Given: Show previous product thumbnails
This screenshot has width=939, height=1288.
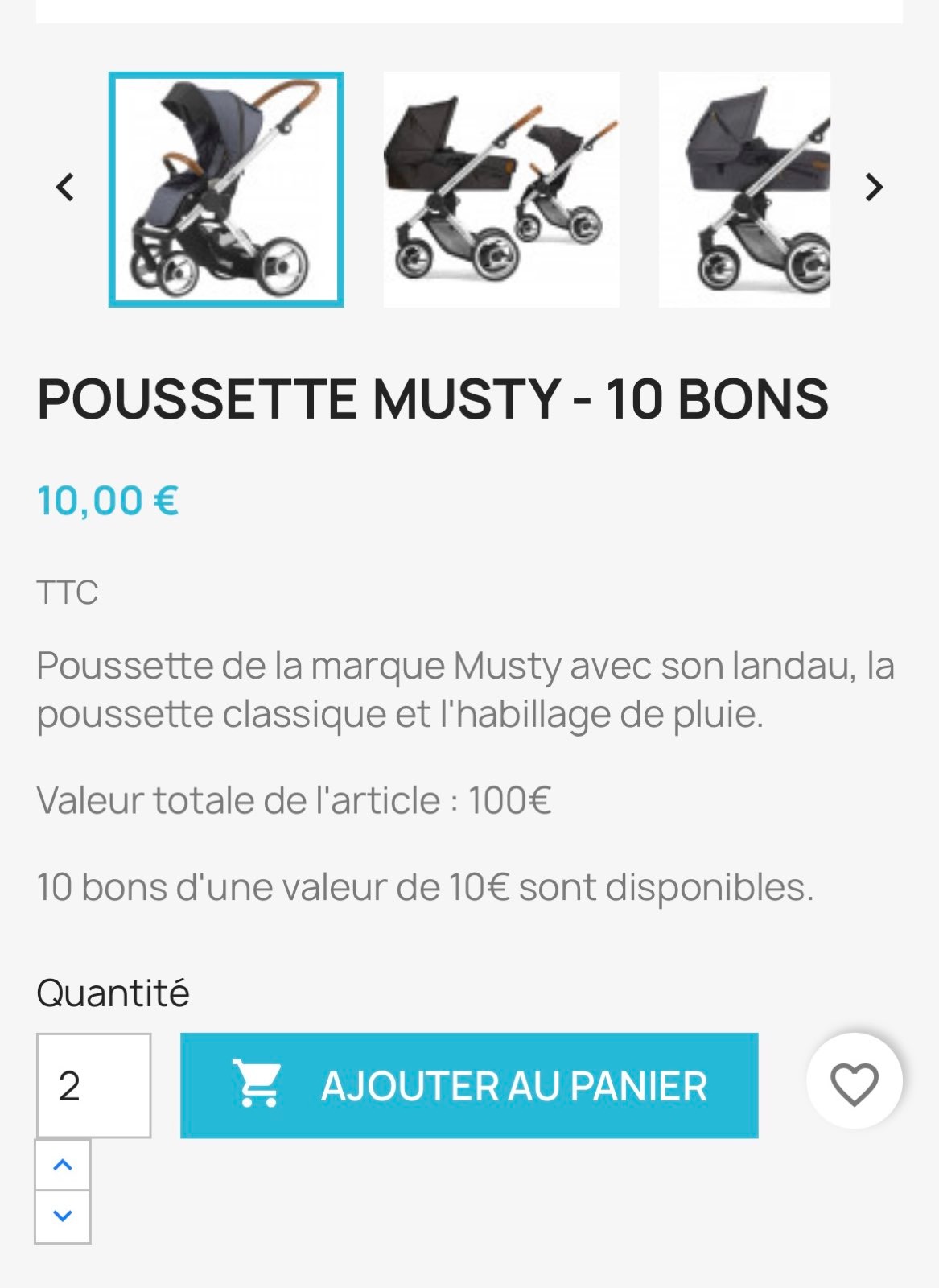Looking at the screenshot, I should (65, 188).
